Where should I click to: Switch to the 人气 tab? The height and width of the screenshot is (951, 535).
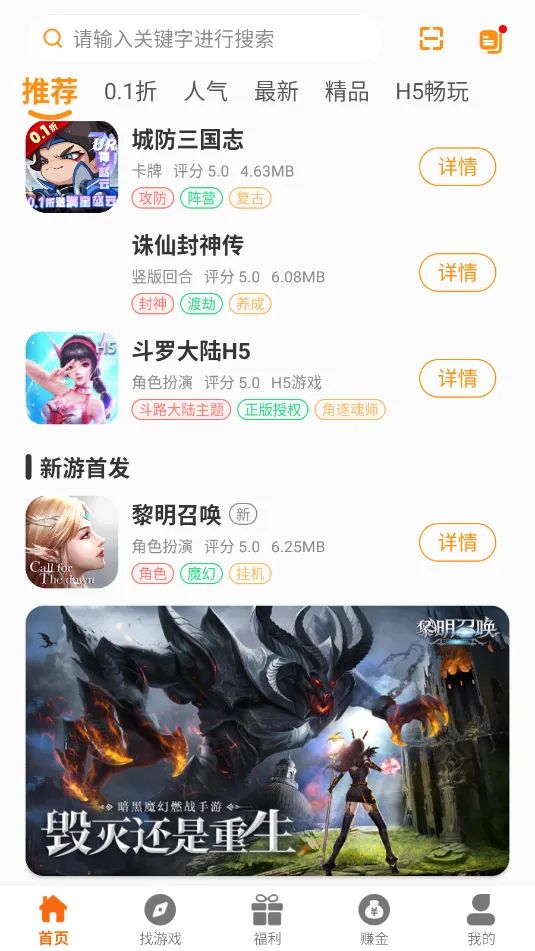click(x=206, y=92)
